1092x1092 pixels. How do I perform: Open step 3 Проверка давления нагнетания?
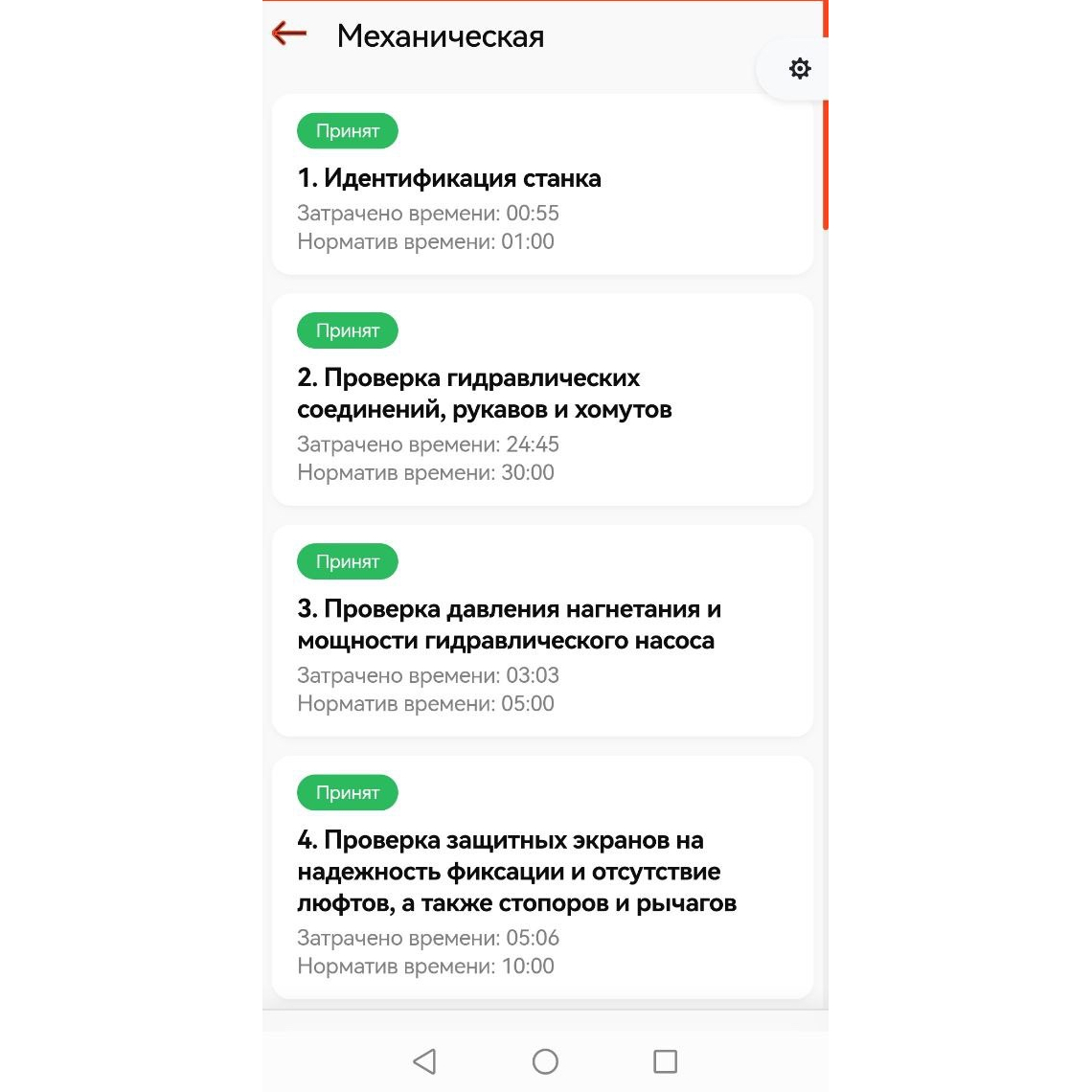[542, 630]
